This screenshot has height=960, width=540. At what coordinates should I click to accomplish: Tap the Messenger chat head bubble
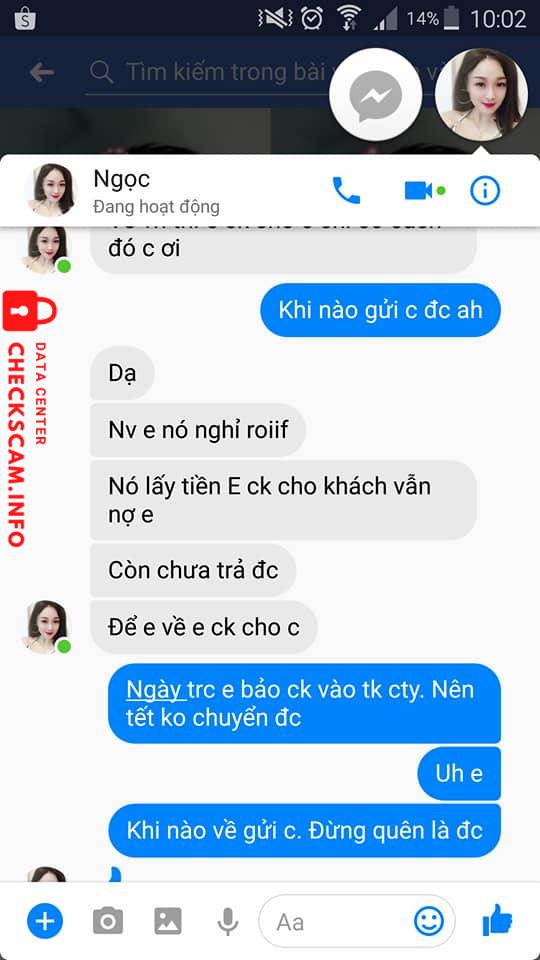(375, 96)
